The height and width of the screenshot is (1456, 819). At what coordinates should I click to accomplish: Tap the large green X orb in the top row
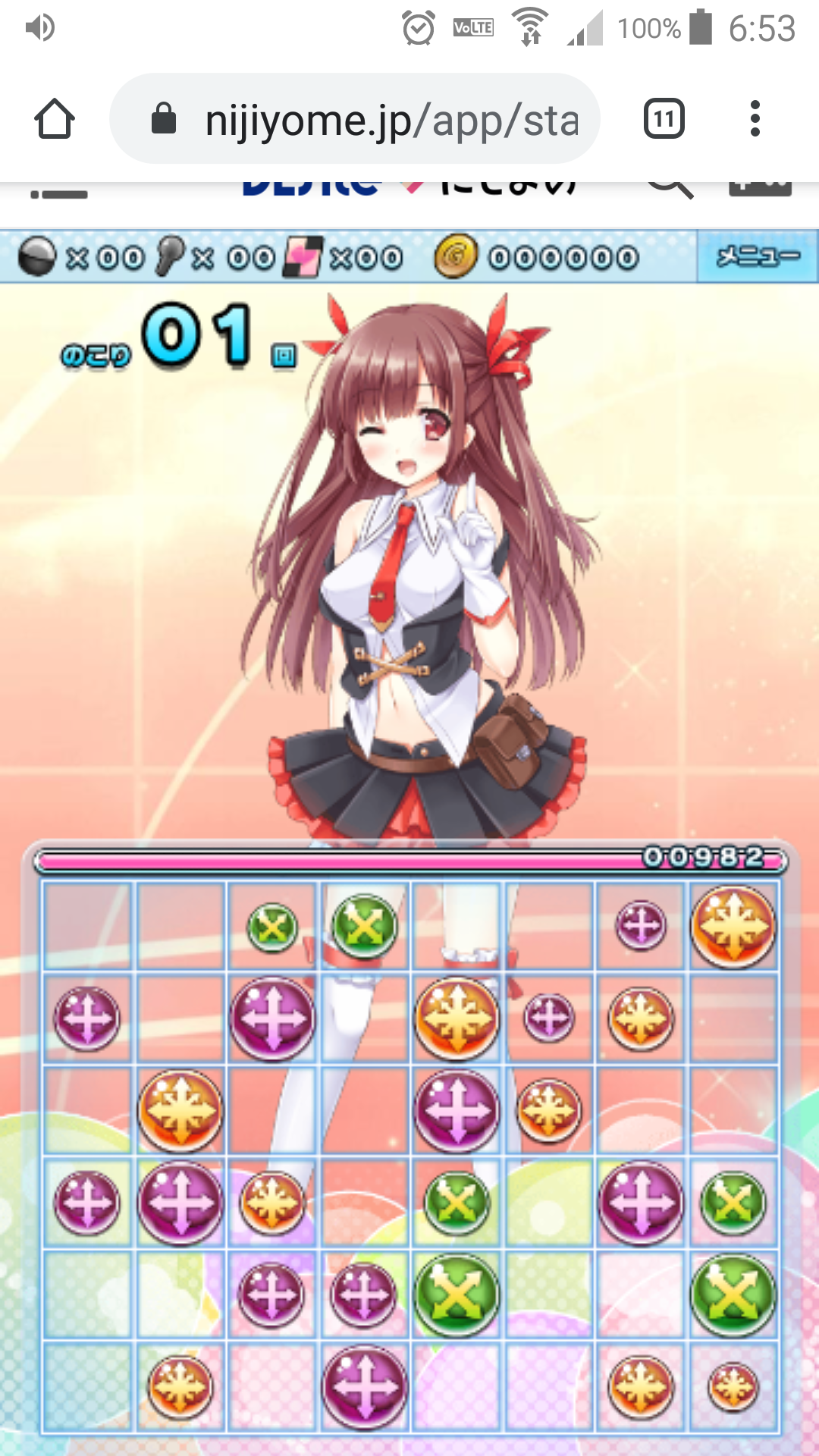[x=365, y=926]
